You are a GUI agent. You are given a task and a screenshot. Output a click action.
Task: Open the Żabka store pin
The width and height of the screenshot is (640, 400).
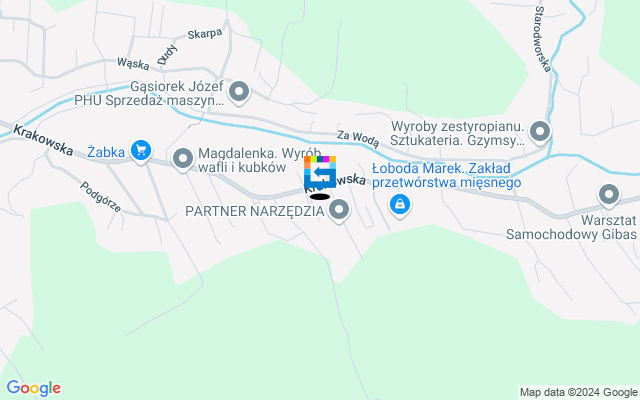[x=140, y=152]
